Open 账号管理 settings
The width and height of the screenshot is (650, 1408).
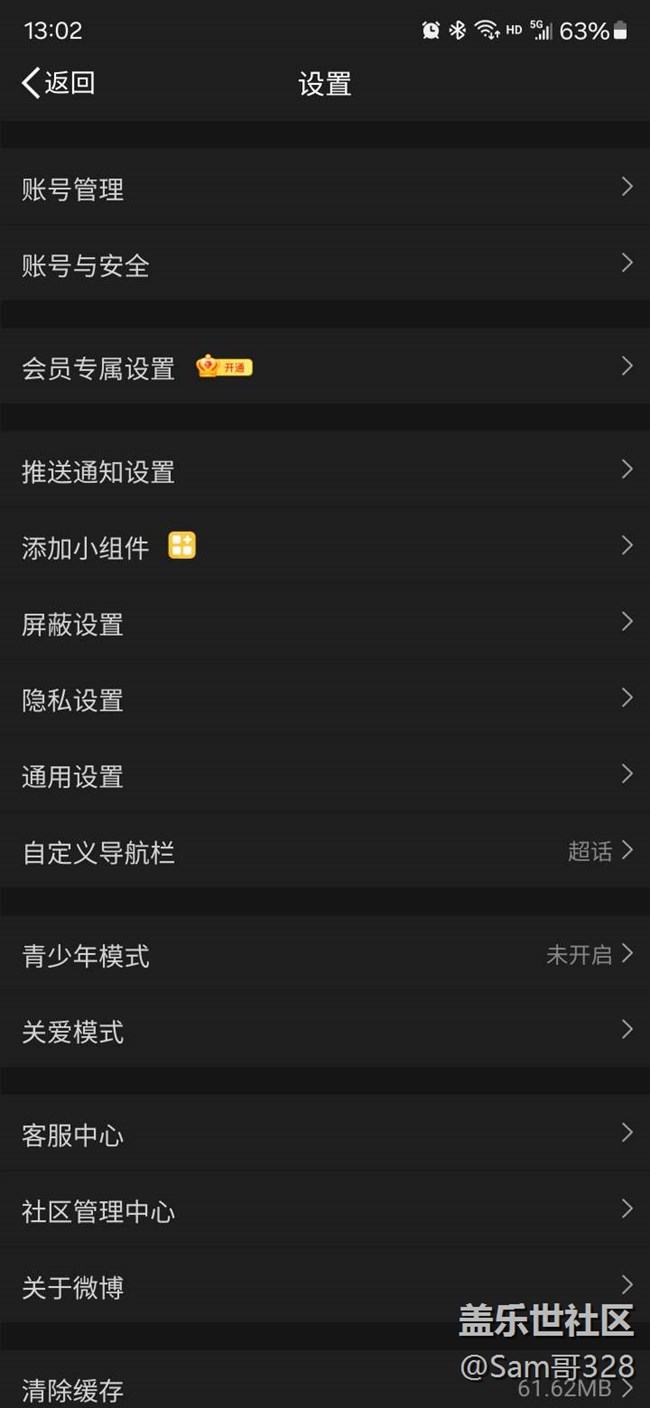325,187
